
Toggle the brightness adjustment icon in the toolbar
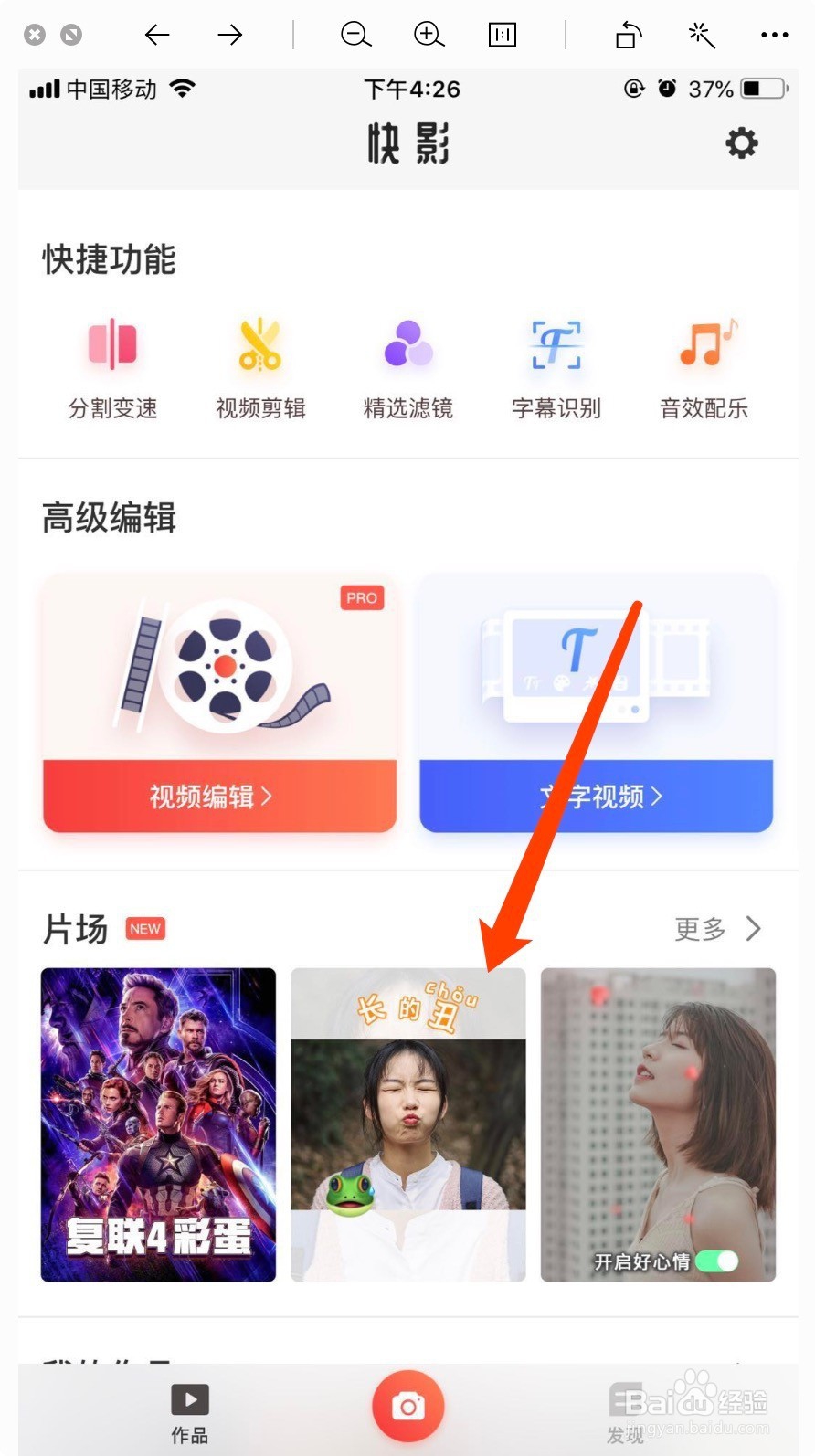click(700, 35)
